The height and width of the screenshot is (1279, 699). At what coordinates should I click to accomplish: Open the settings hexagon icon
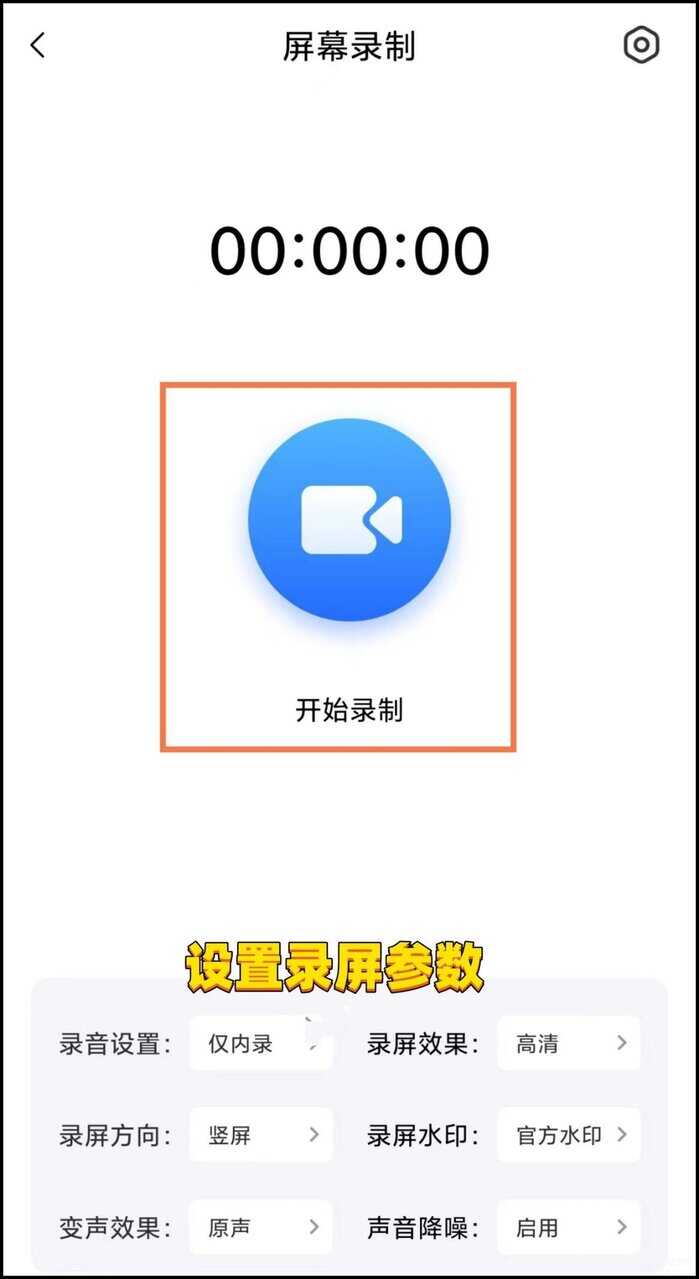click(x=641, y=46)
